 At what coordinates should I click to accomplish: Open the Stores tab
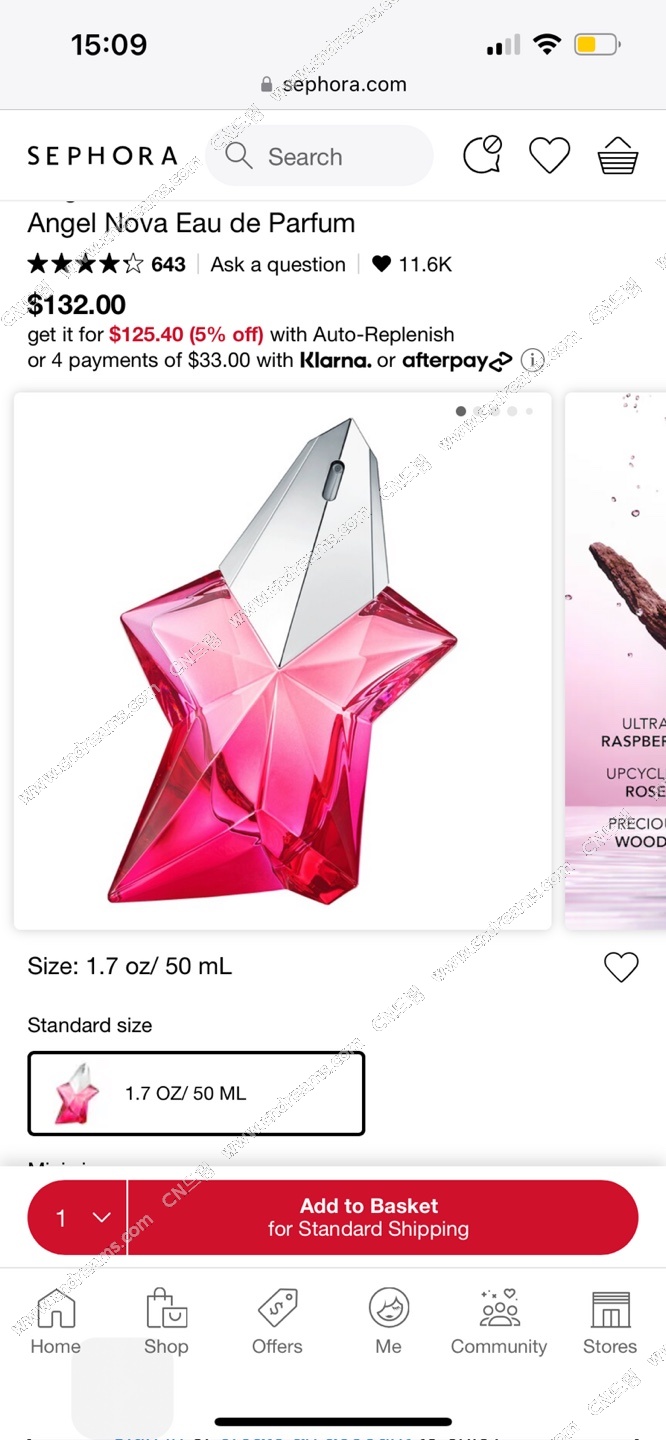coord(610,1322)
